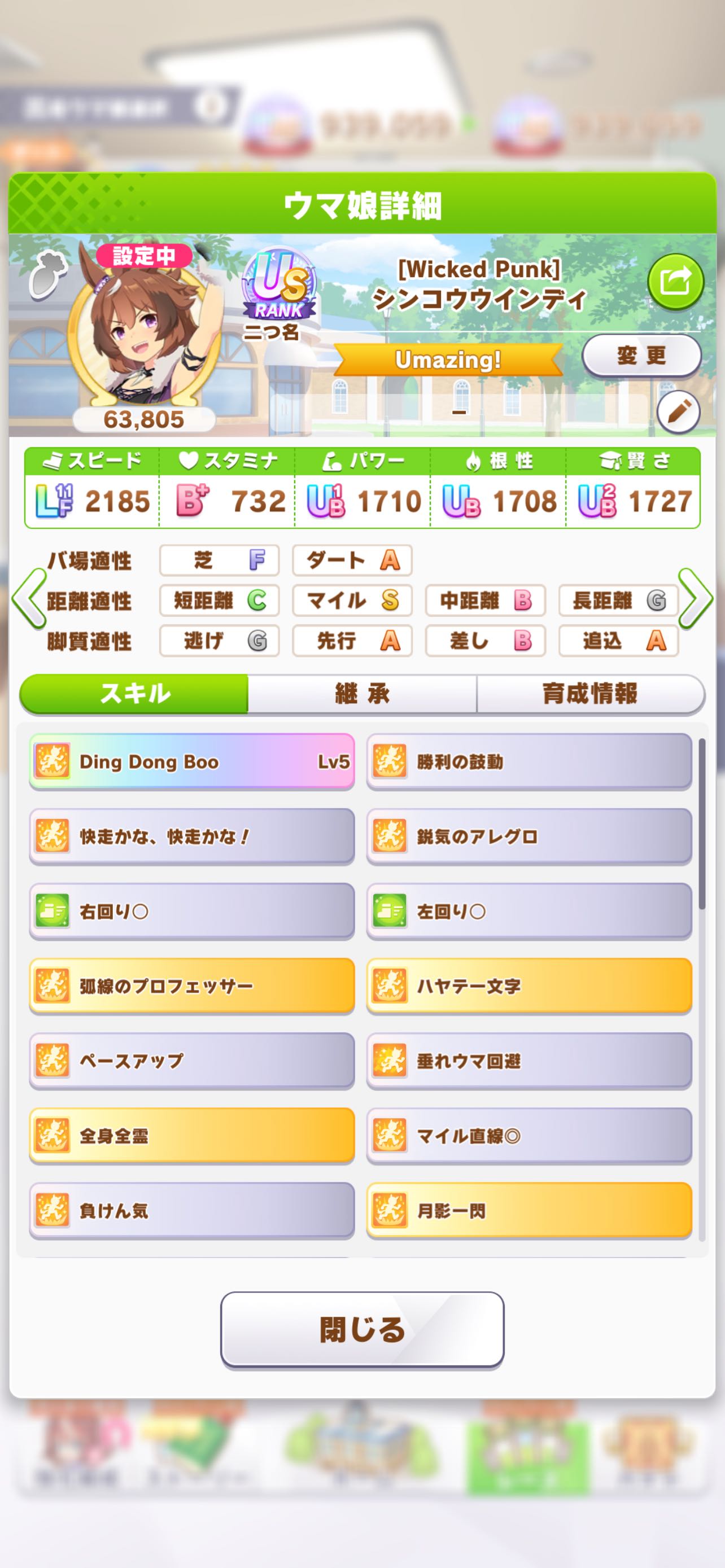Open the ハヤテ一文字 skill

(529, 986)
